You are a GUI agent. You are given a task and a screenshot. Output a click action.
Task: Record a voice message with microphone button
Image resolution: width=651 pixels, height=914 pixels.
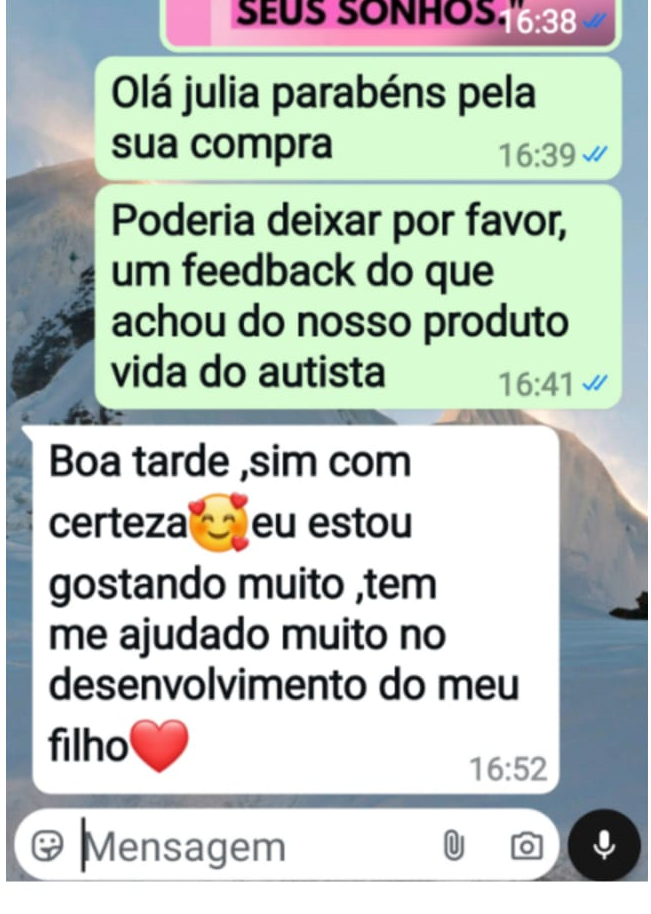click(x=603, y=845)
